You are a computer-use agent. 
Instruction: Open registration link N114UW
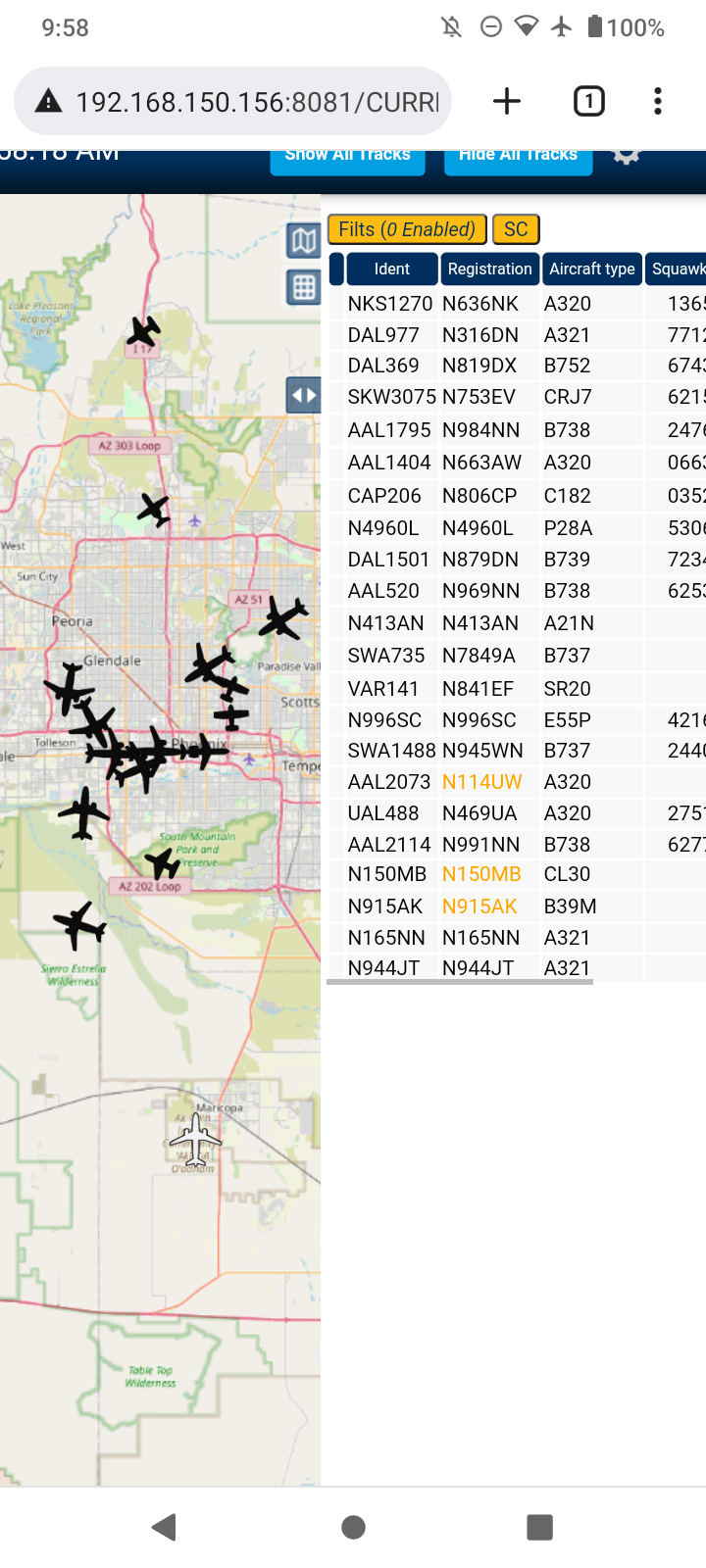[x=481, y=782]
